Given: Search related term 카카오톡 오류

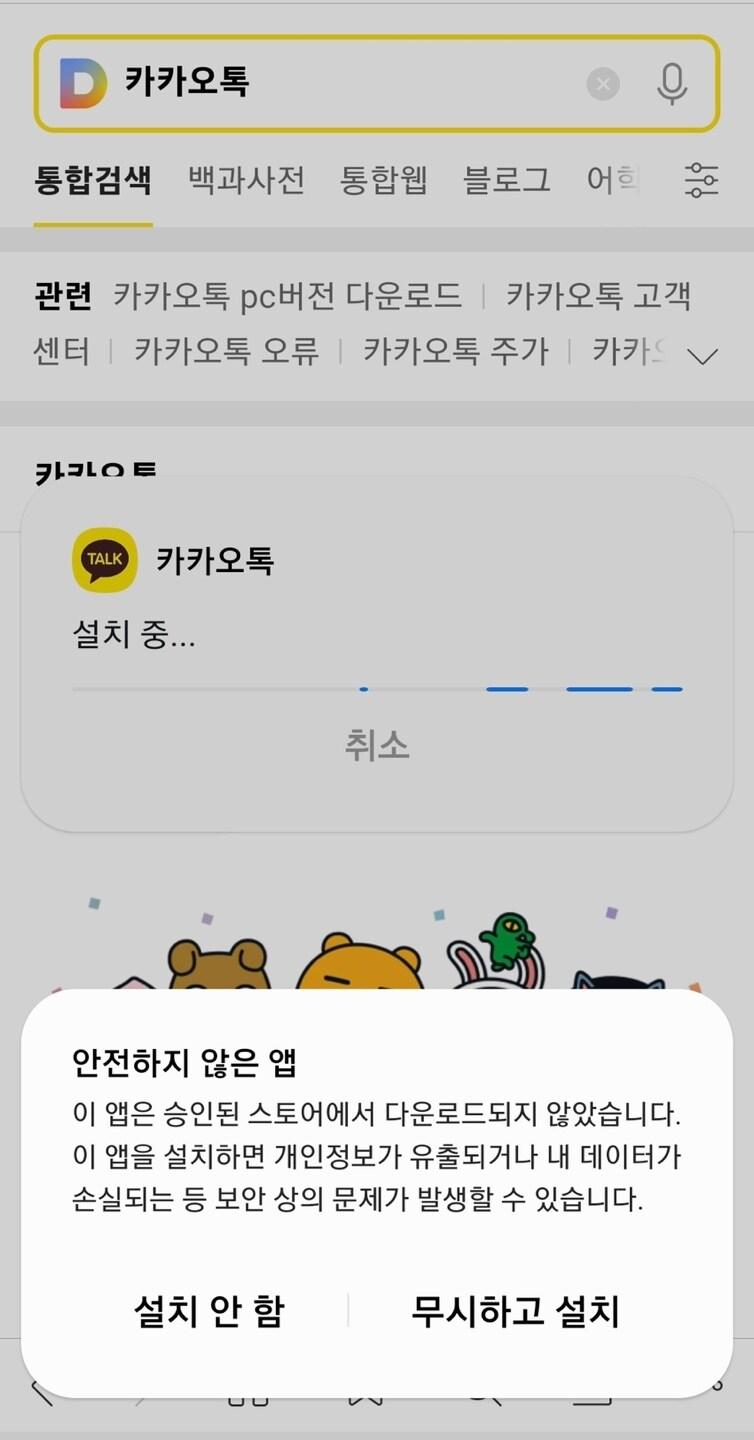Looking at the screenshot, I should point(226,351).
